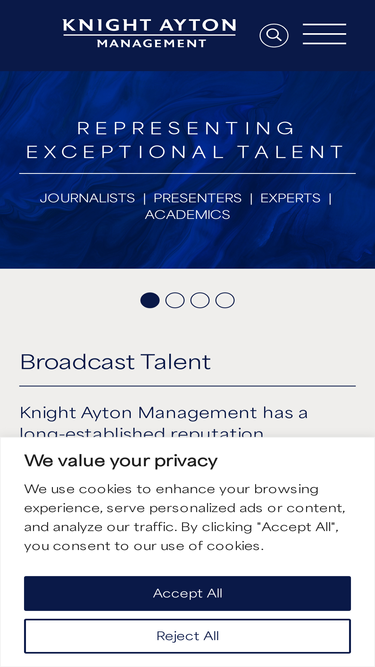
Task: Jump to the second carousel slide dot
Action: (175, 300)
